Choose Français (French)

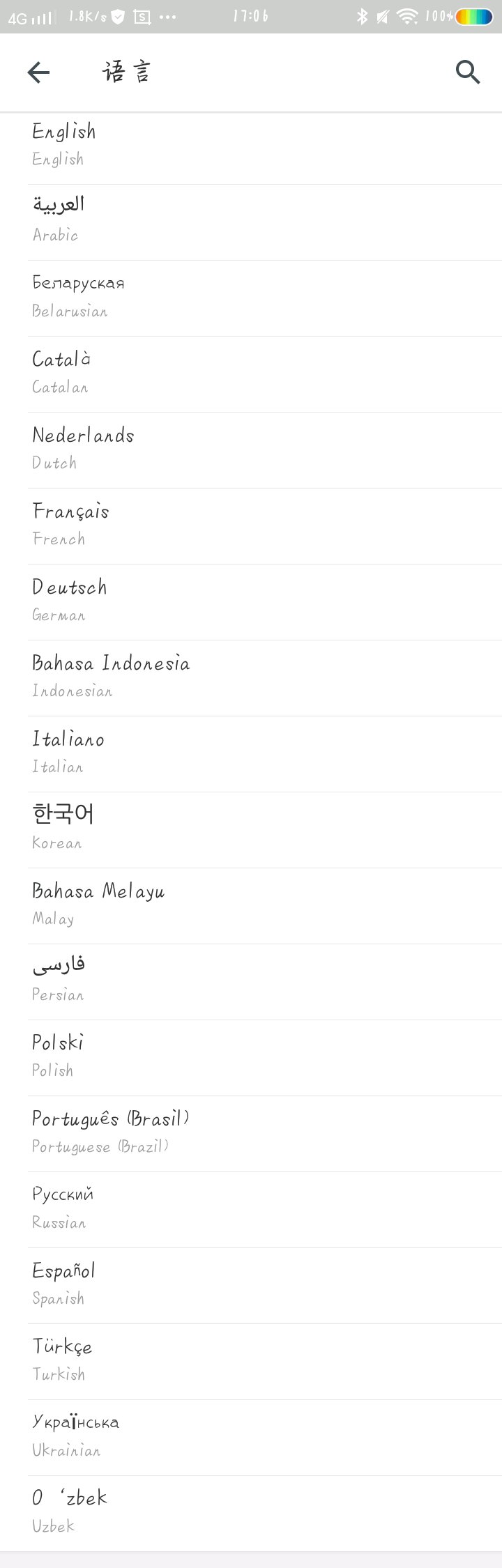(251, 525)
